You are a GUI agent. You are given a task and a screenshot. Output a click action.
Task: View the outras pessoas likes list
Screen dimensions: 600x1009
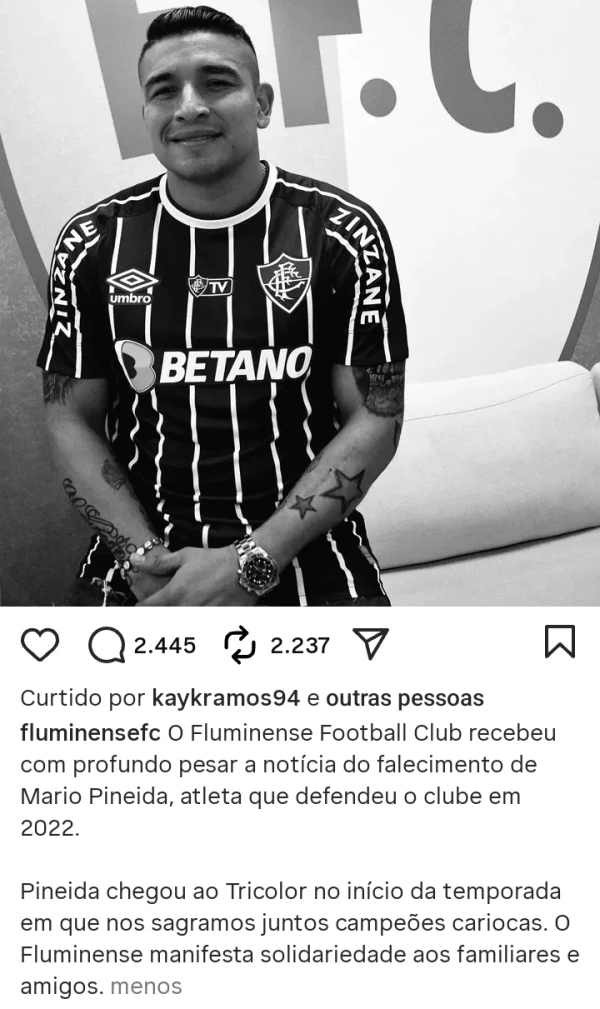pos(405,698)
